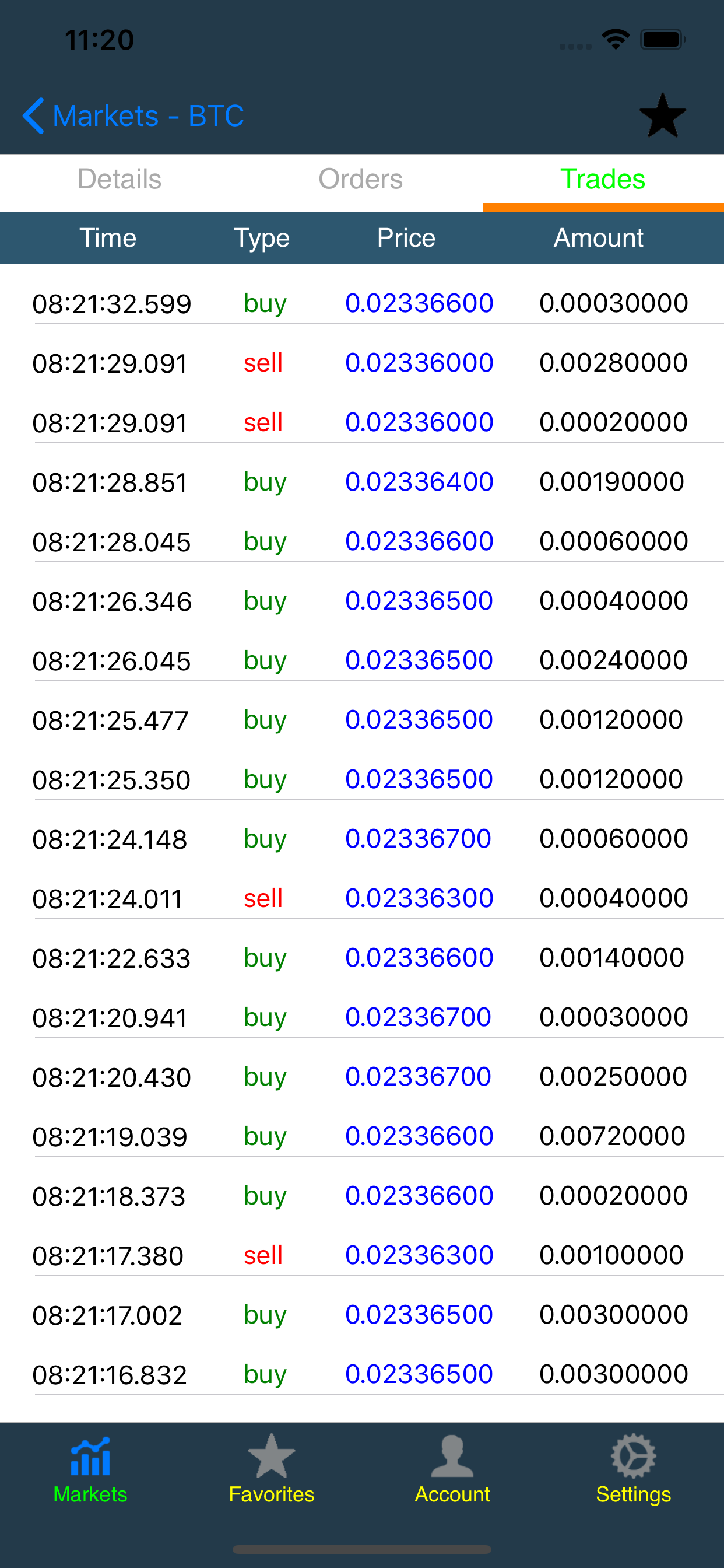Go to the Account tab
Image resolution: width=724 pixels, height=1568 pixels.
click(x=452, y=1469)
